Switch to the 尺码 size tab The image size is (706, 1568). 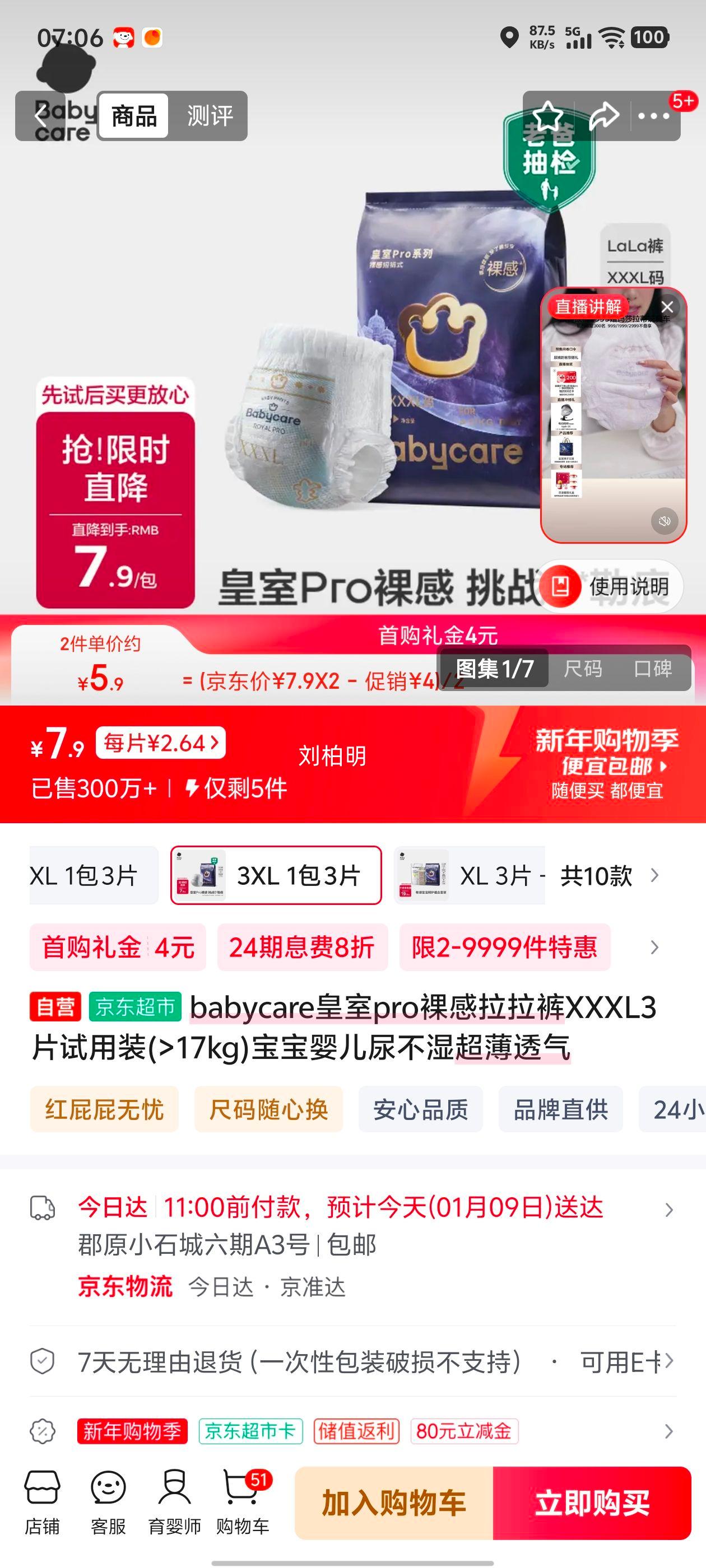[583, 669]
